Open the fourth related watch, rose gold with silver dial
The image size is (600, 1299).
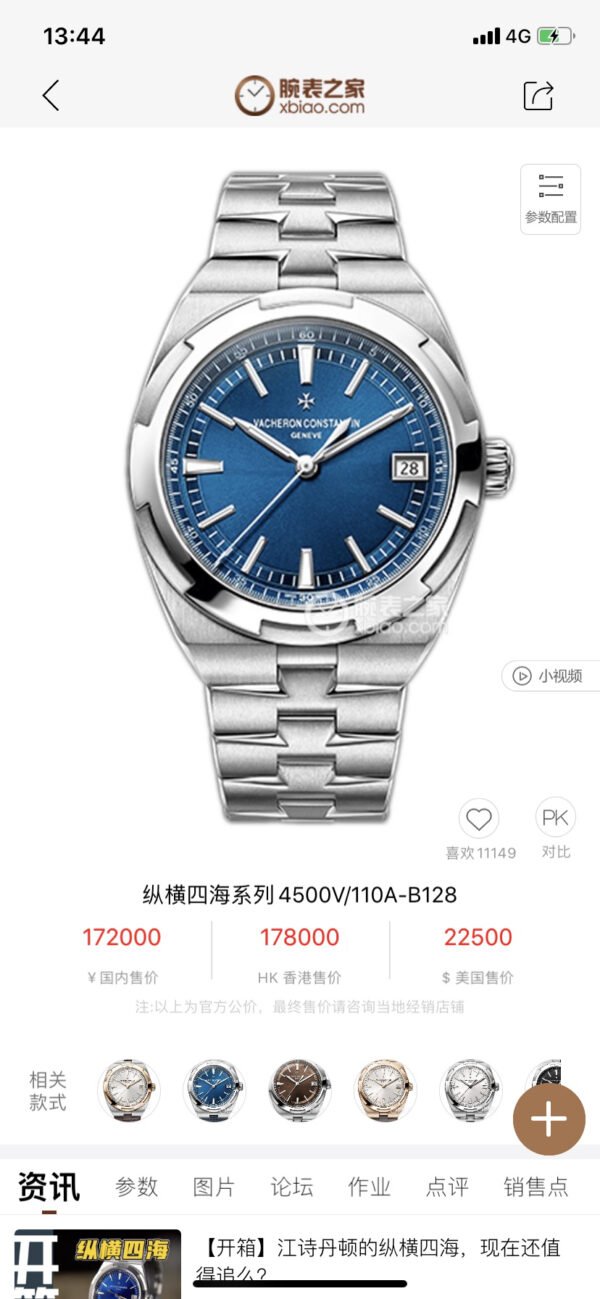[387, 1091]
